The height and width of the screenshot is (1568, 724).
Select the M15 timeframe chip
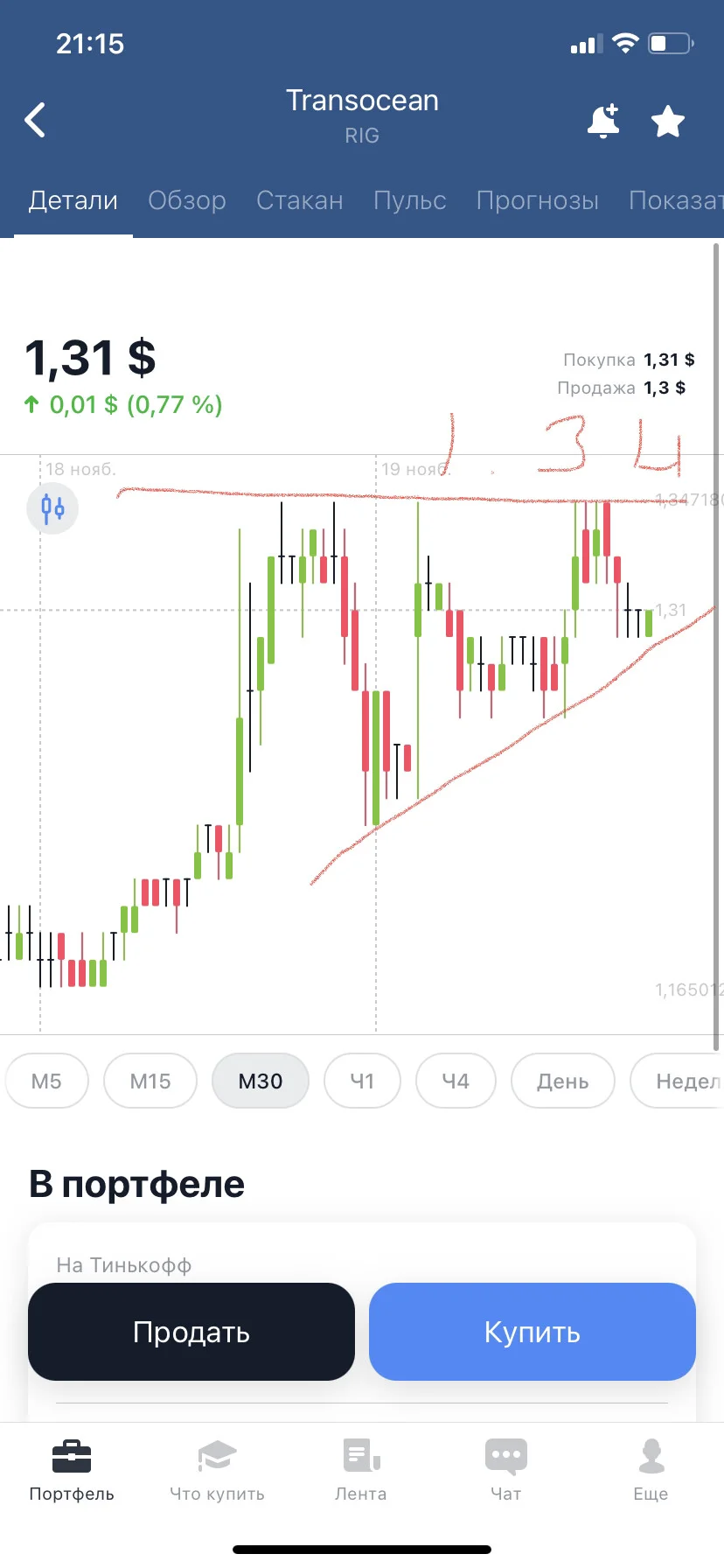pyautogui.click(x=150, y=1081)
